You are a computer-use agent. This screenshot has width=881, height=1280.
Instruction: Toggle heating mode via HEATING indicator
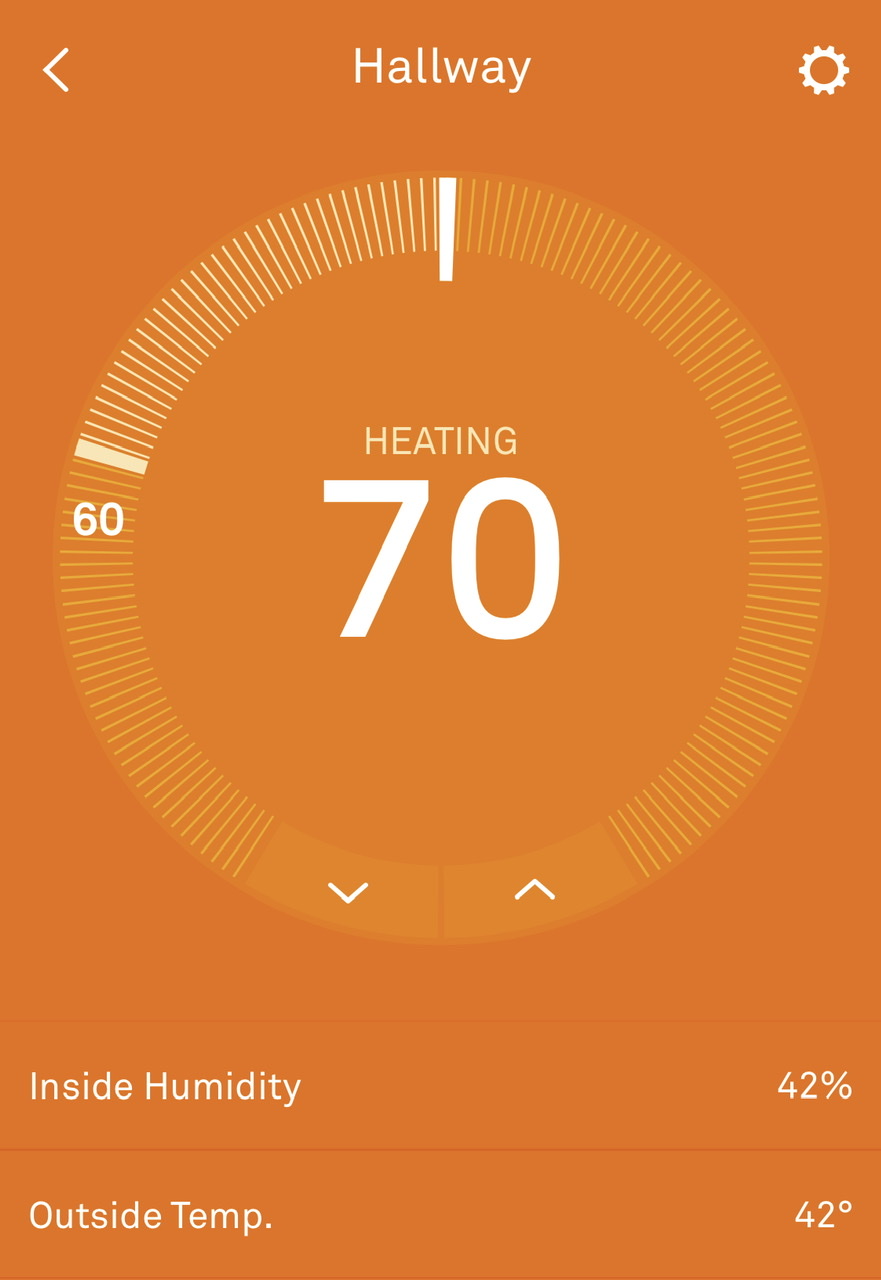click(440, 438)
